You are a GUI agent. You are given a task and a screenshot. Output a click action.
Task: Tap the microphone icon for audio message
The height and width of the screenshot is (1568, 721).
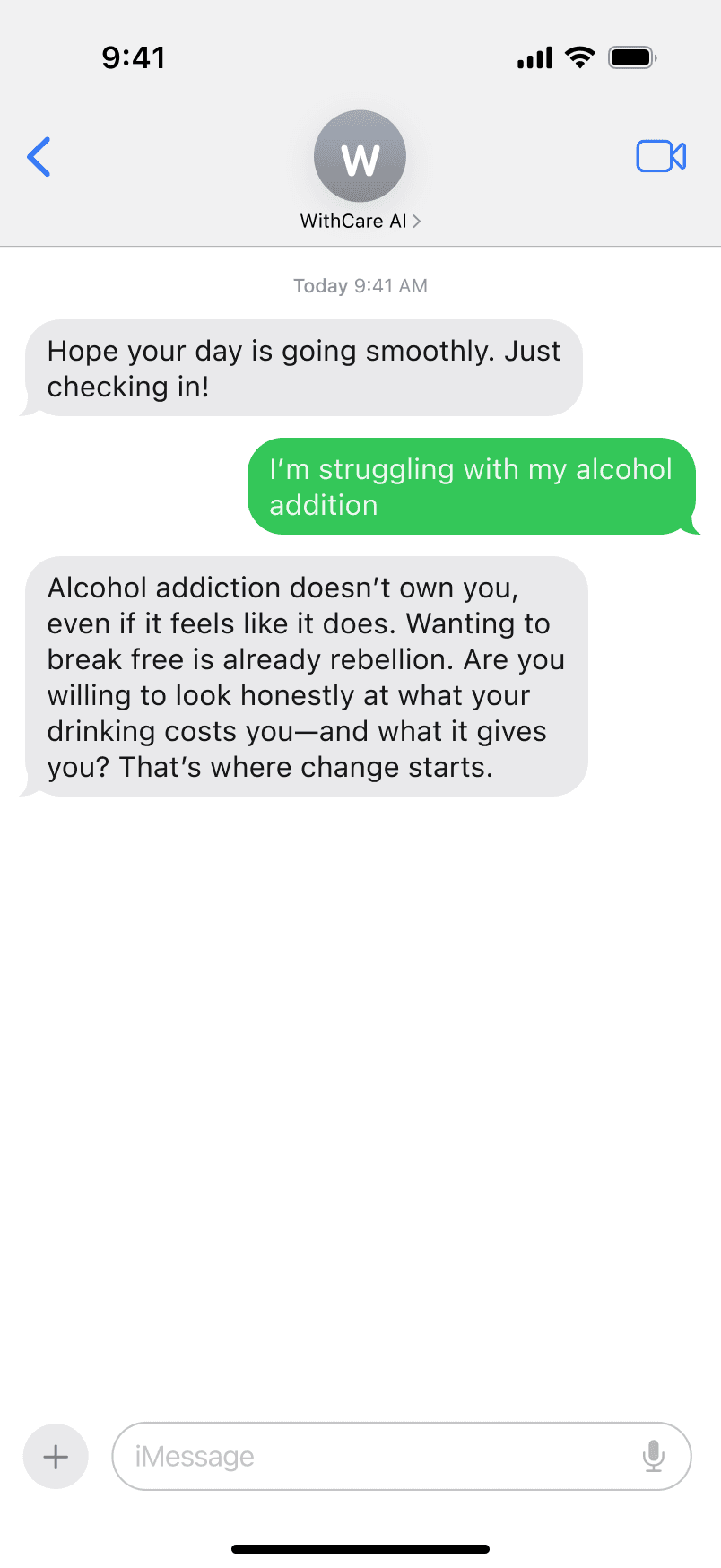pos(654,1456)
